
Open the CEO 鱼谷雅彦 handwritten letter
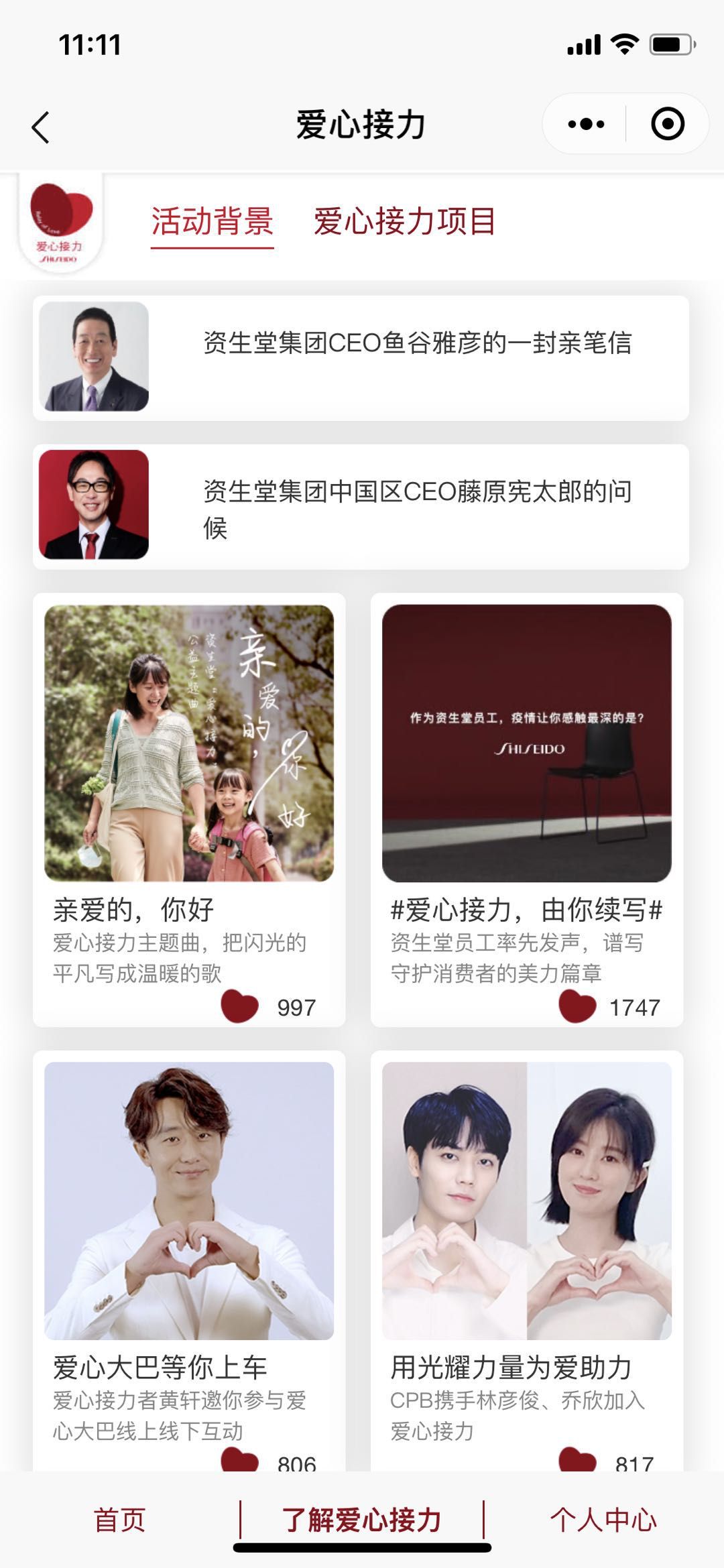point(361,358)
